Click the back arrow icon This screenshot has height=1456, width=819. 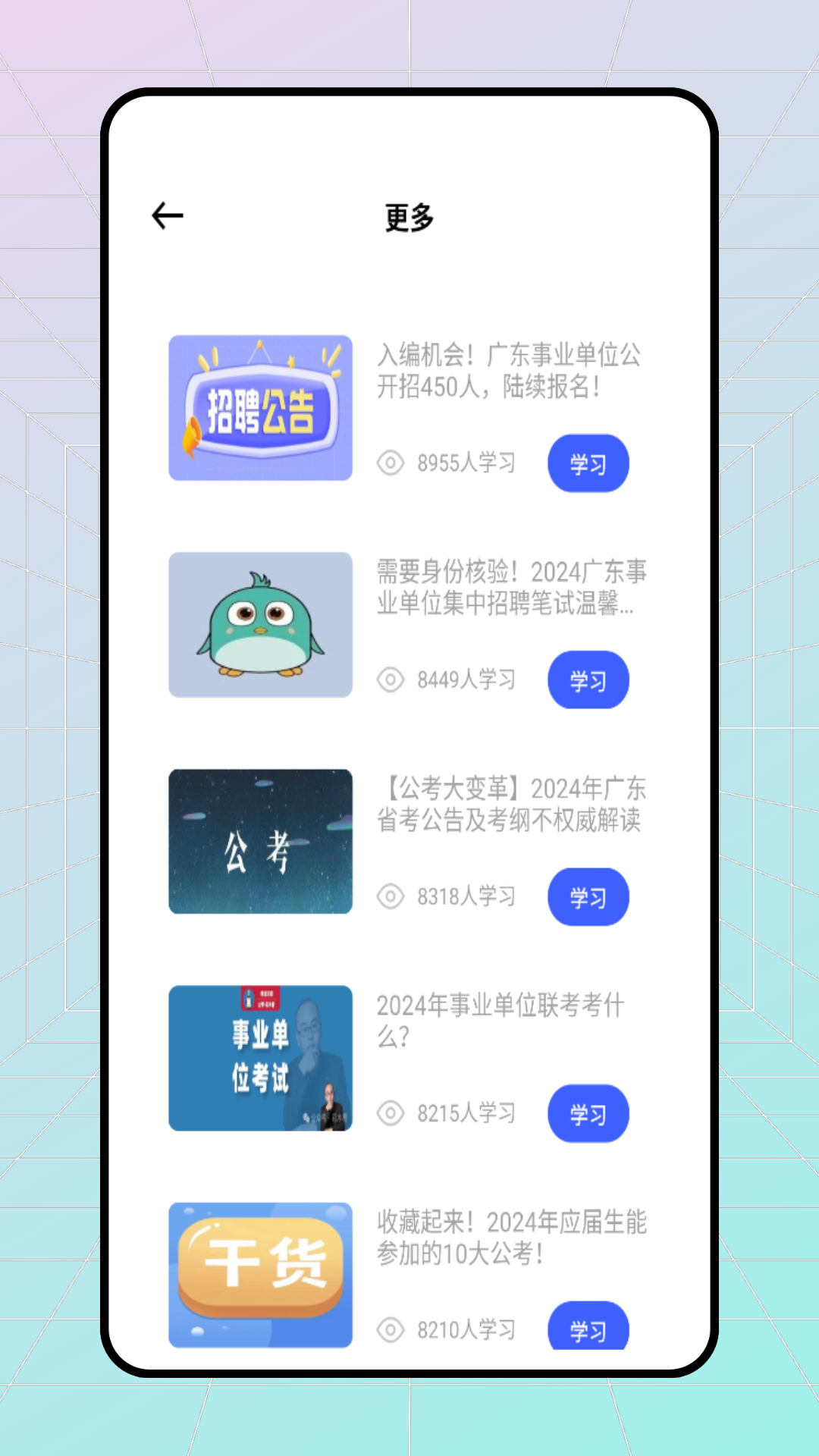(x=167, y=215)
